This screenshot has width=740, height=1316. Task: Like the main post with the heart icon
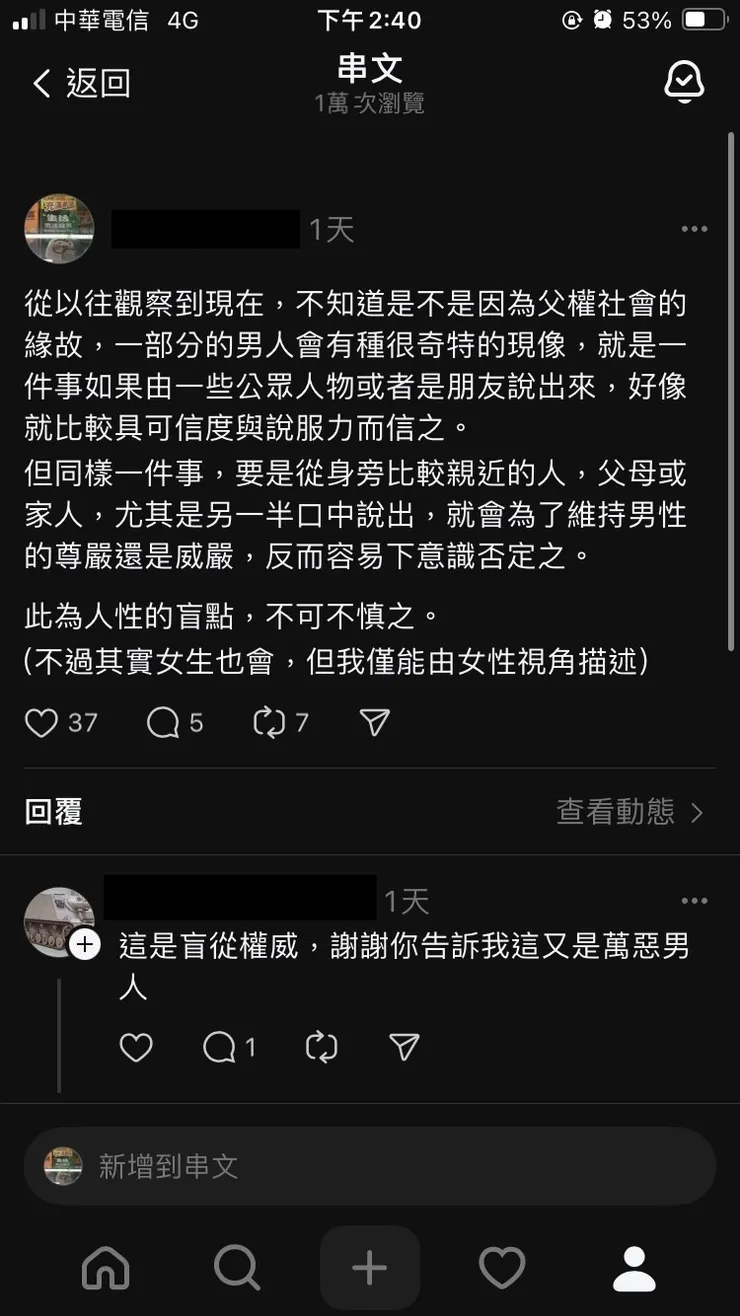[x=41, y=722]
